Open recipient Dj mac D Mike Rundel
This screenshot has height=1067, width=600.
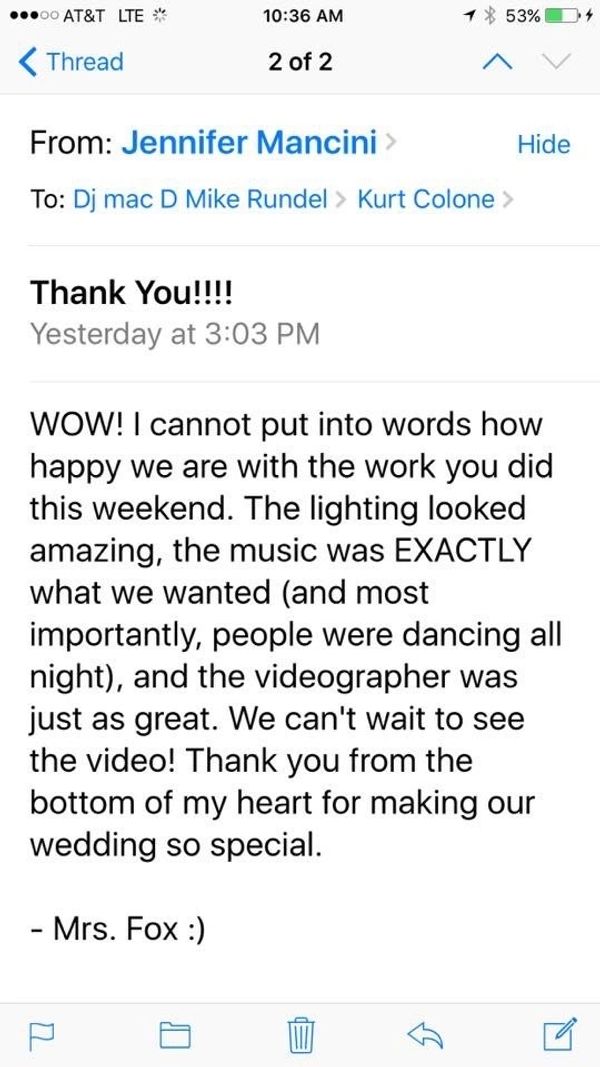pyautogui.click(x=201, y=198)
